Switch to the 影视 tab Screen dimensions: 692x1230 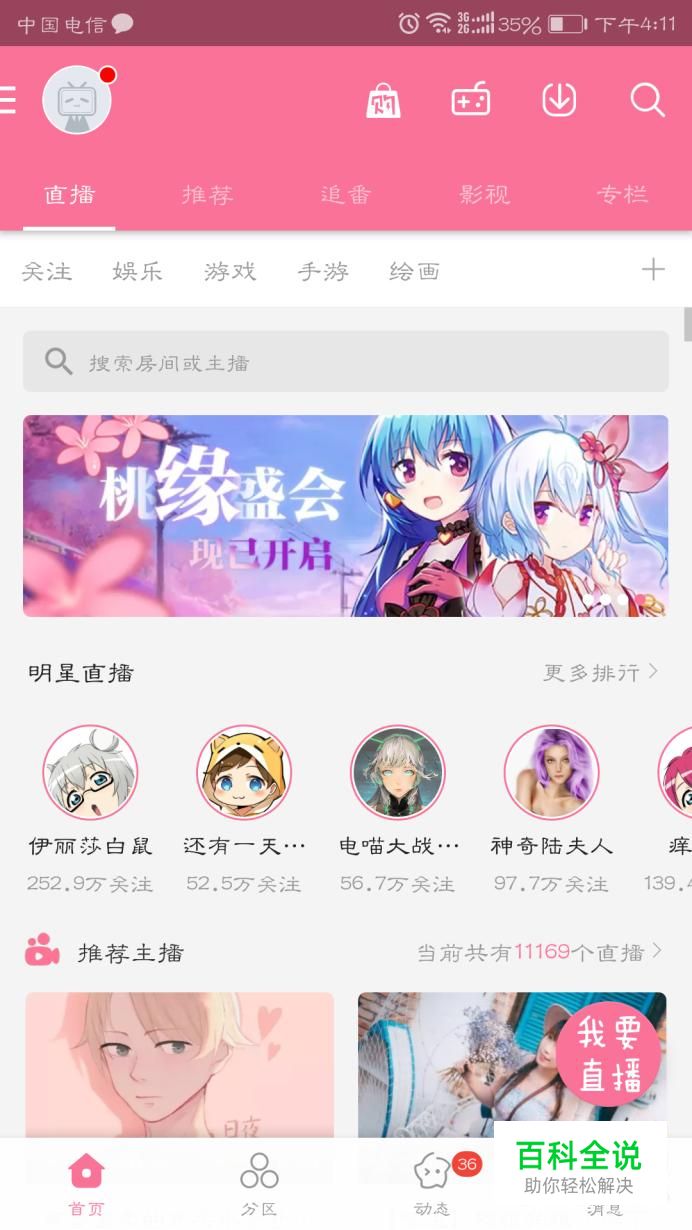[x=484, y=195]
